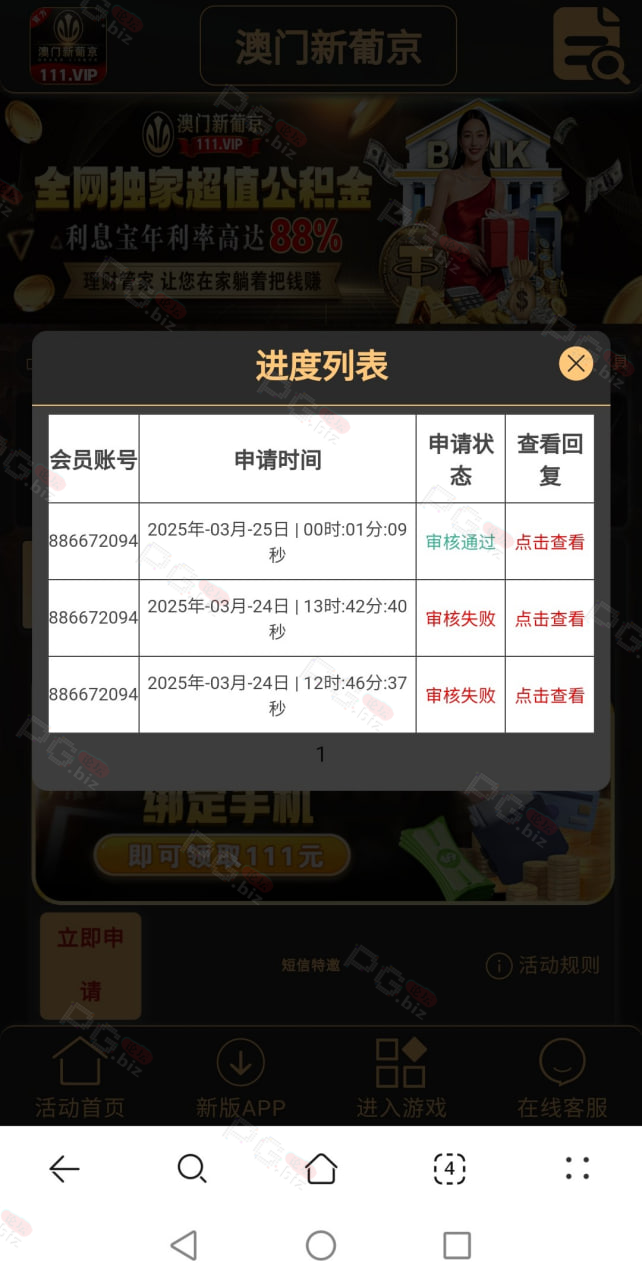Tap 点击查看 in the 审核通过 row
This screenshot has width=642, height=1280.
coord(550,542)
